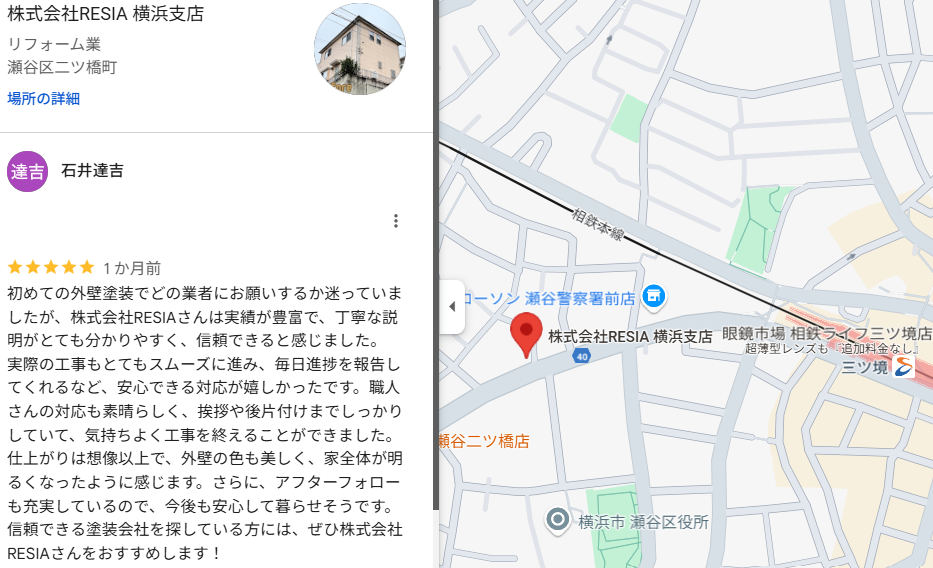Open the place photo thumbnail
The width and height of the screenshot is (933, 568).
pos(360,48)
